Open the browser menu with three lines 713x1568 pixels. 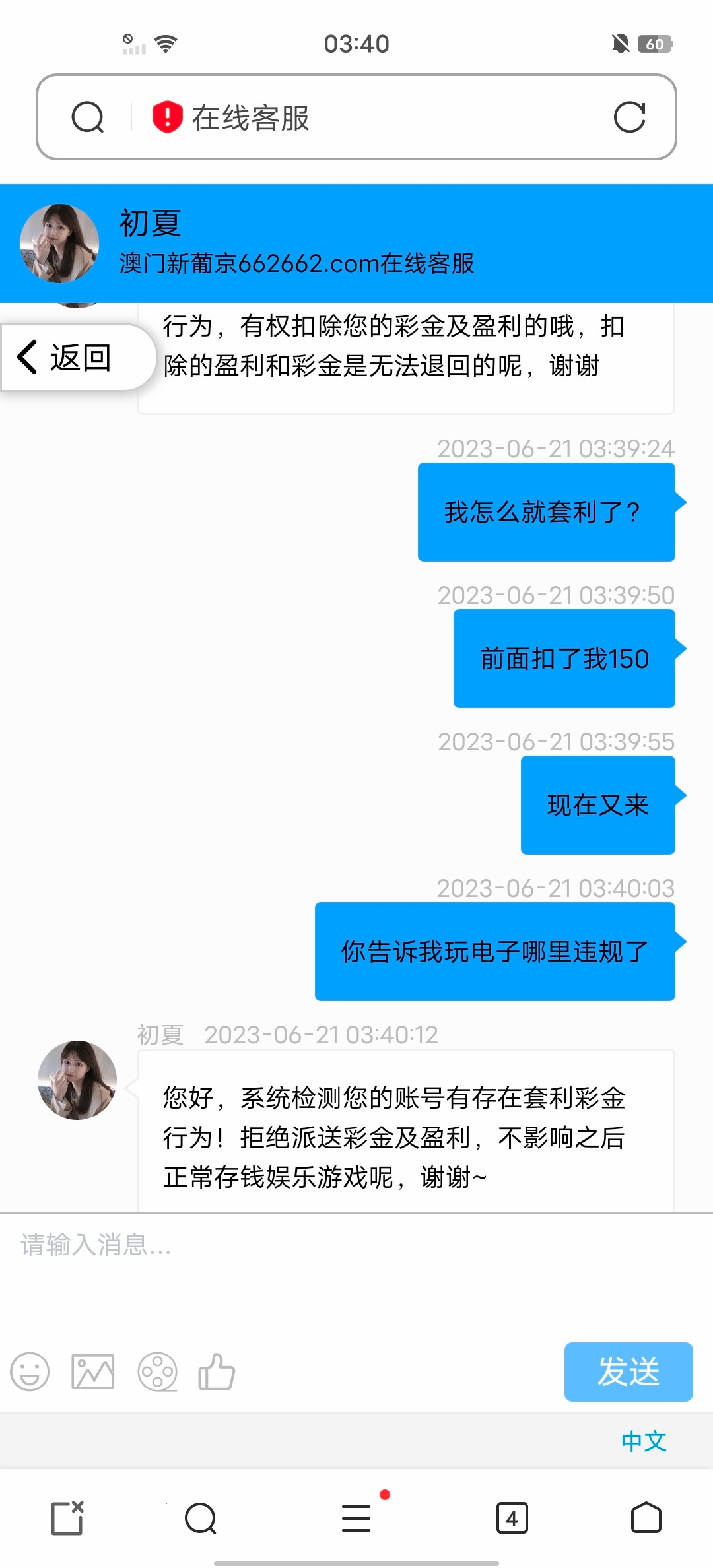356,1517
